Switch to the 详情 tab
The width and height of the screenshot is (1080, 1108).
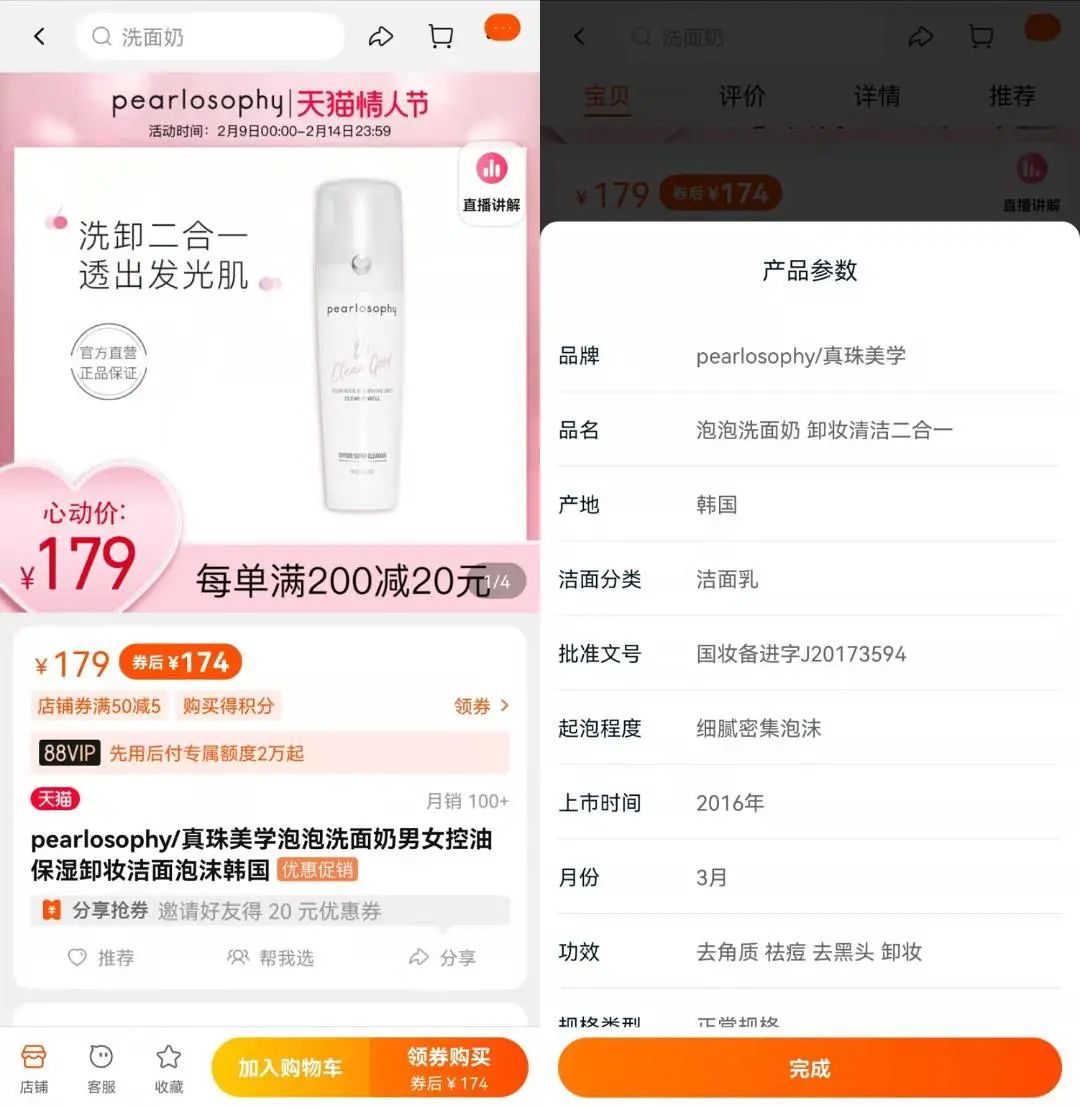point(877,96)
